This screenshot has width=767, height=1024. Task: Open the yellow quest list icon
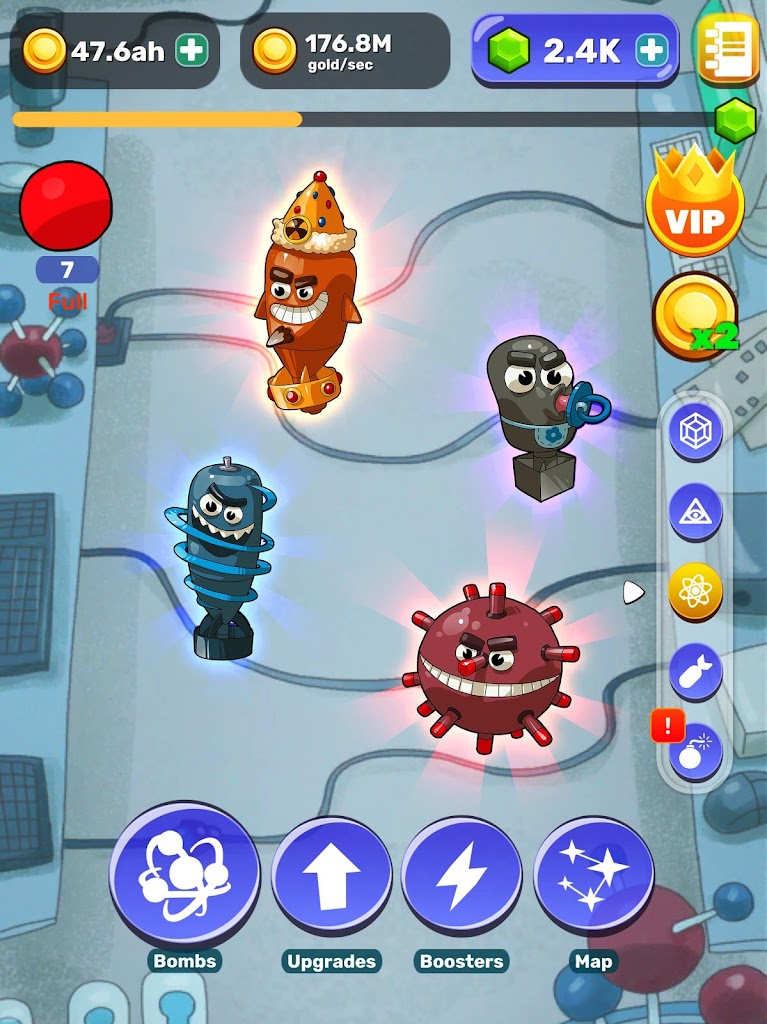click(728, 48)
